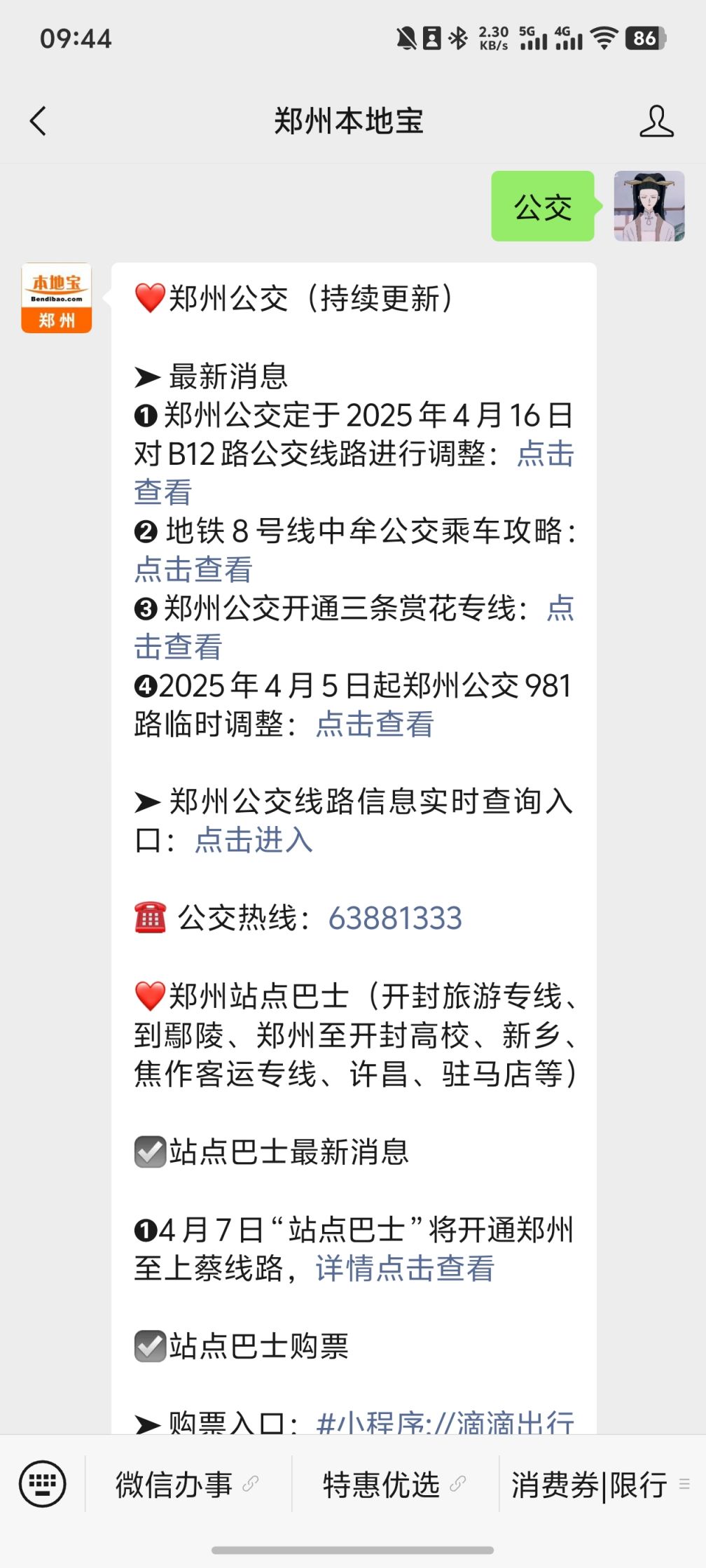The height and width of the screenshot is (1568, 706).
Task: Tap my own profile avatar
Action: point(649,206)
